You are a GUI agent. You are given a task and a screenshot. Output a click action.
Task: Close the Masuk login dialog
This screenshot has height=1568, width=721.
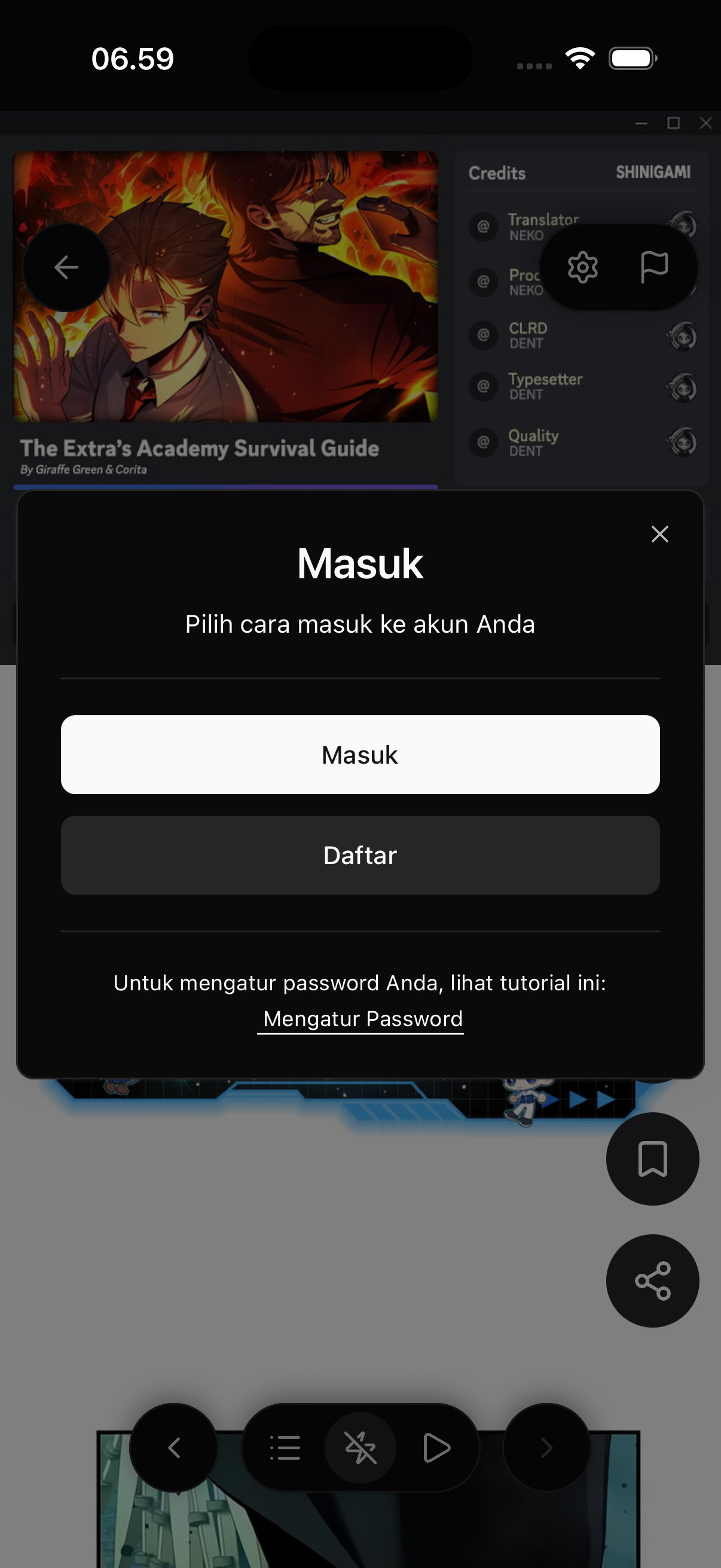[659, 534]
